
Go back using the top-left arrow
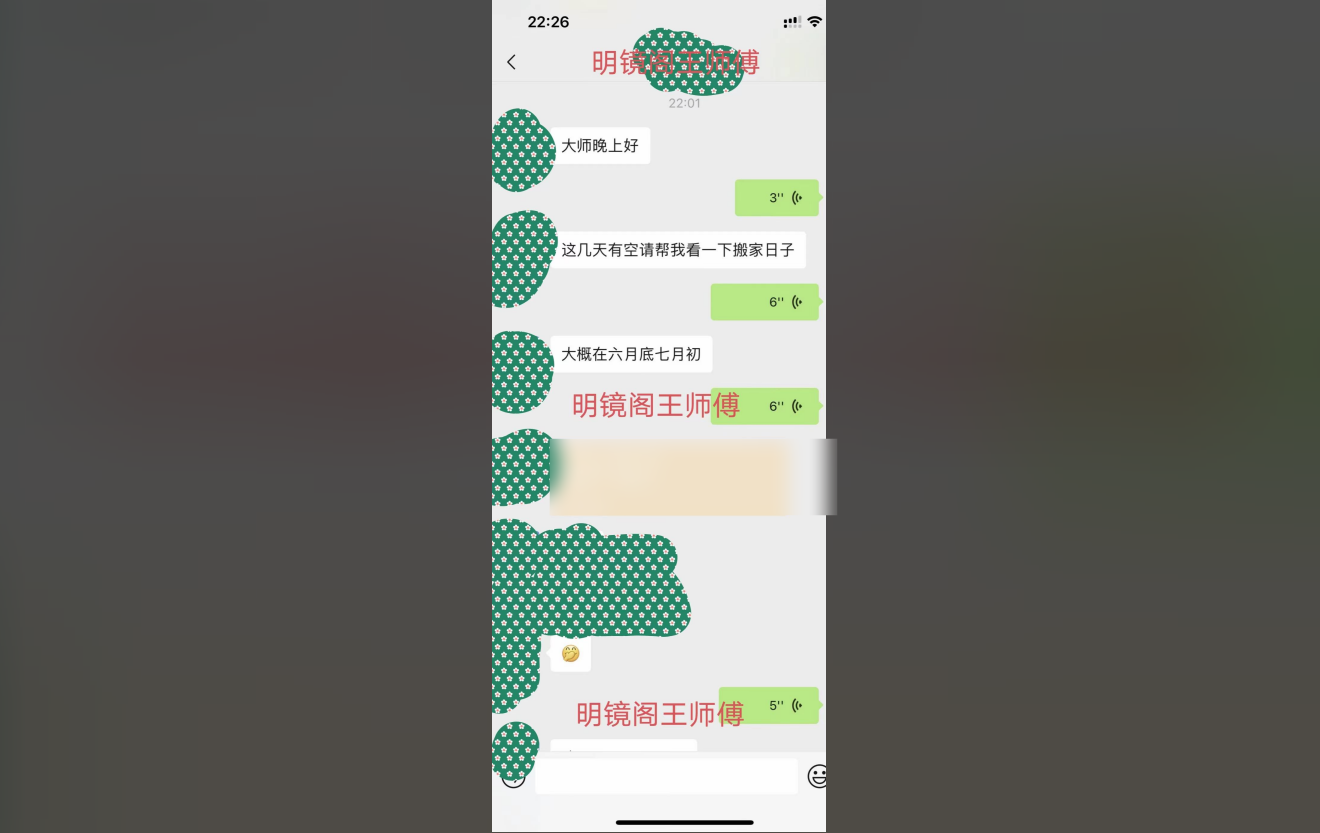[x=511, y=62]
